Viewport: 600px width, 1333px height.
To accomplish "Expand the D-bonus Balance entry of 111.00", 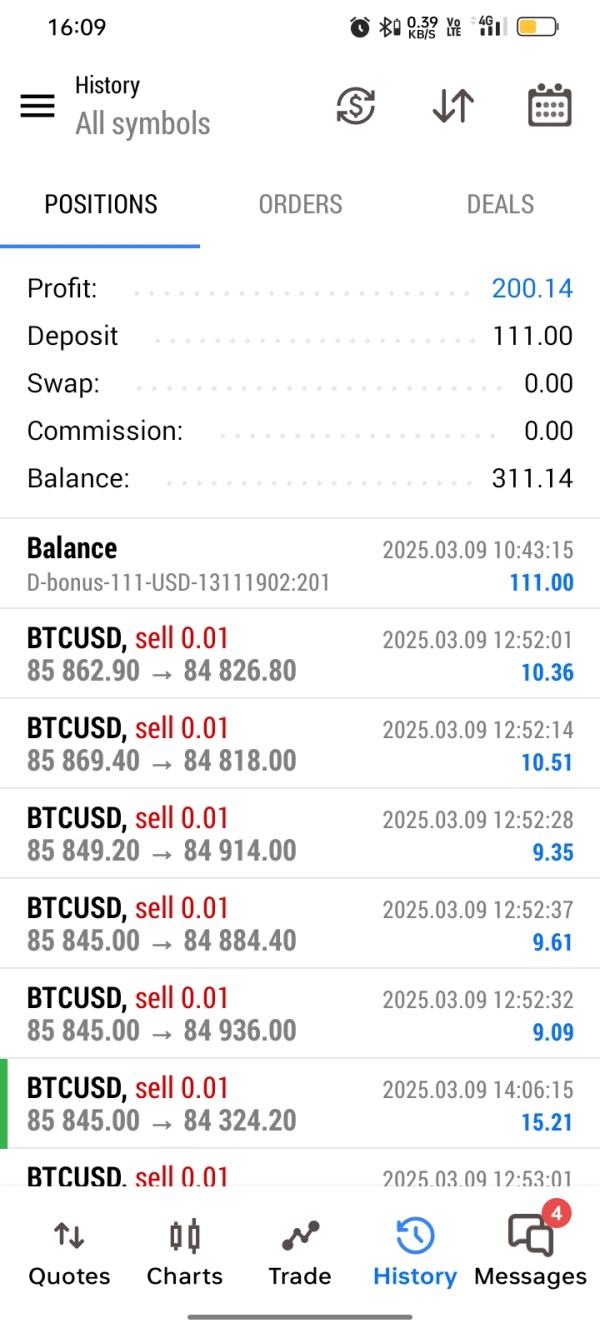I will [300, 564].
